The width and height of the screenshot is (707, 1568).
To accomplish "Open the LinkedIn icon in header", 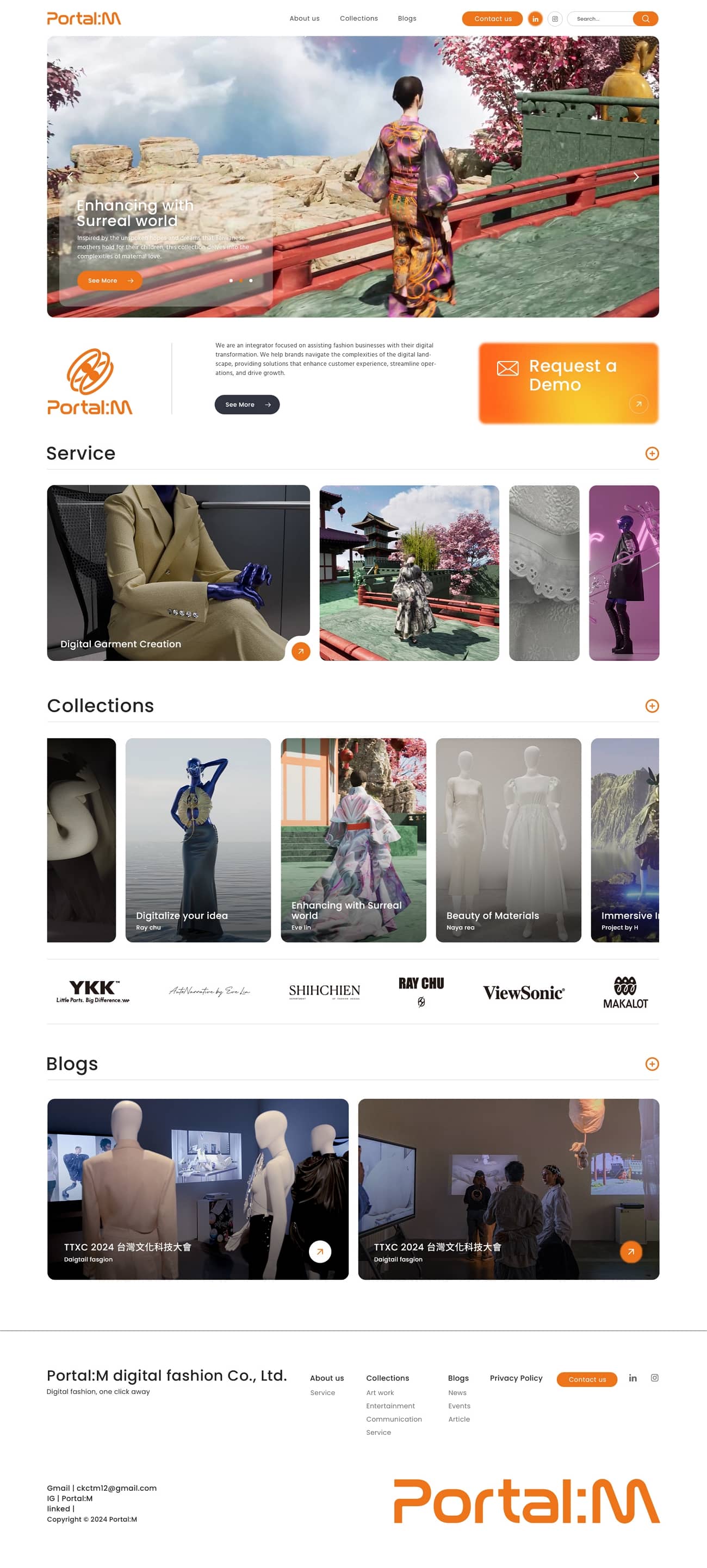I will point(535,19).
